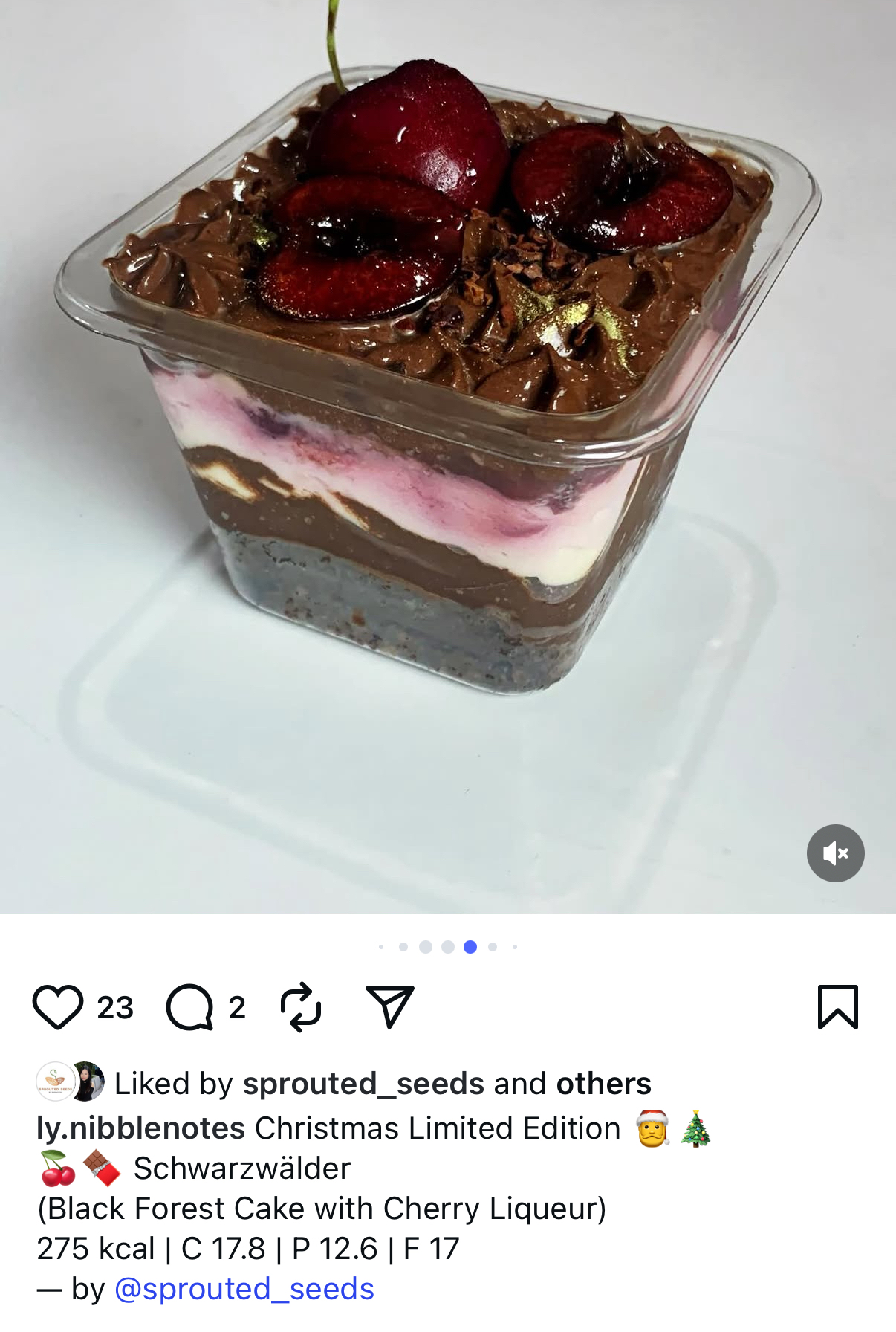Image resolution: width=896 pixels, height=1332 pixels.
Task: Open the ly.nibblenotes profile from the caption
Action: 141,1128
